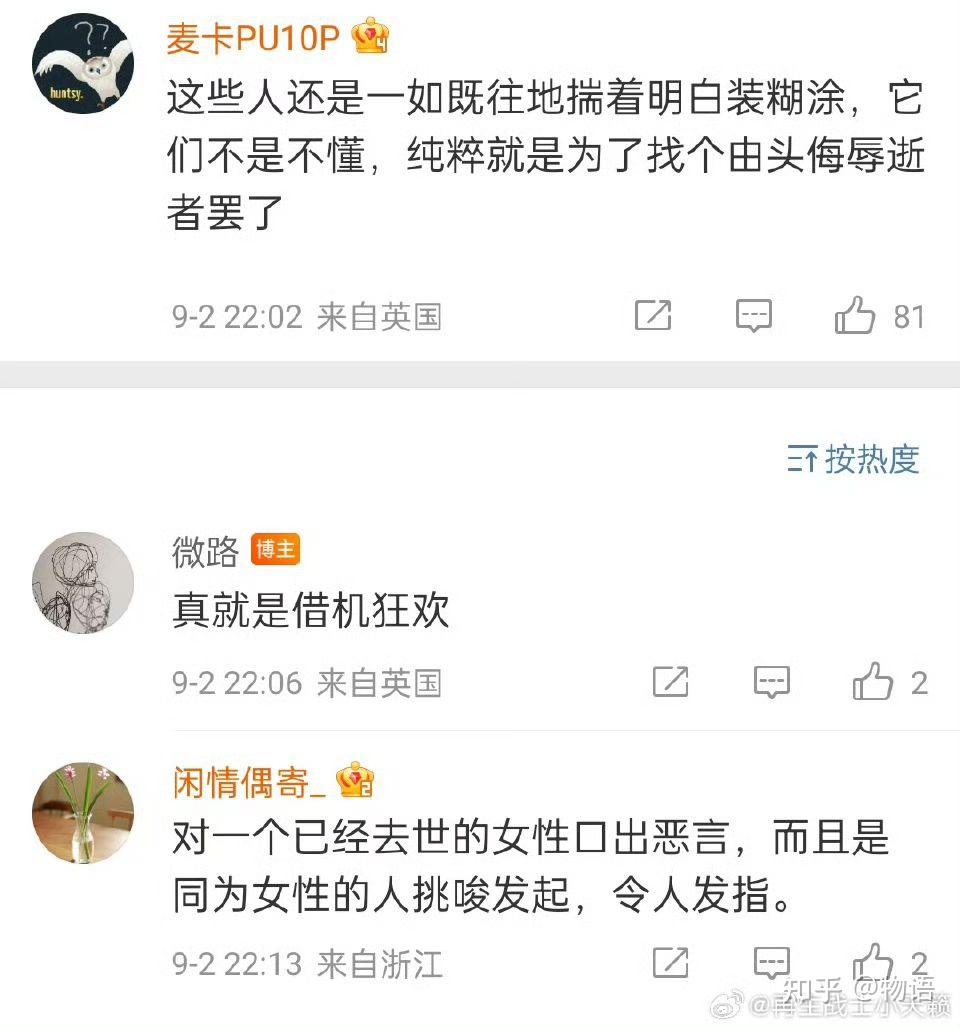The image size is (960, 1028).
Task: Open 麦卡PU10P's profile avatar
Action: [83, 63]
